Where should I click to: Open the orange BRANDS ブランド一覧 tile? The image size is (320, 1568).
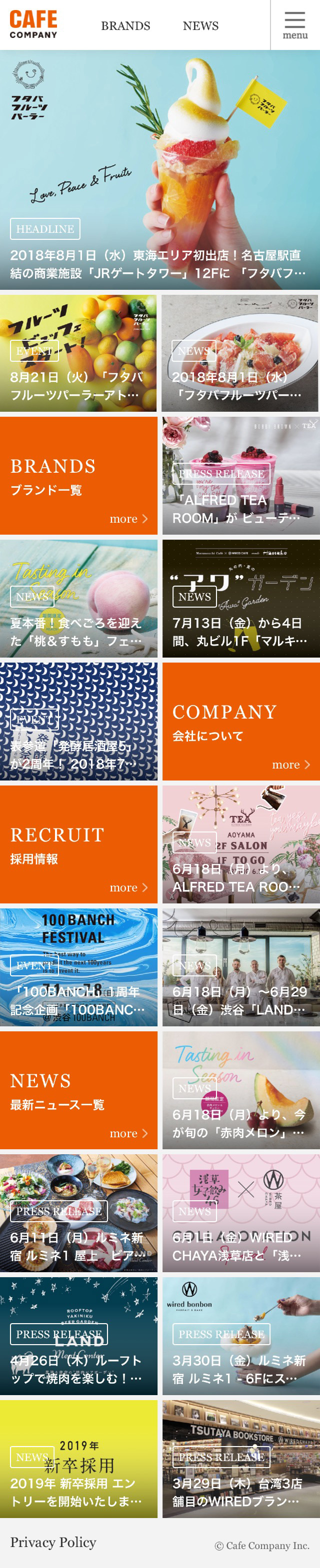(78, 475)
